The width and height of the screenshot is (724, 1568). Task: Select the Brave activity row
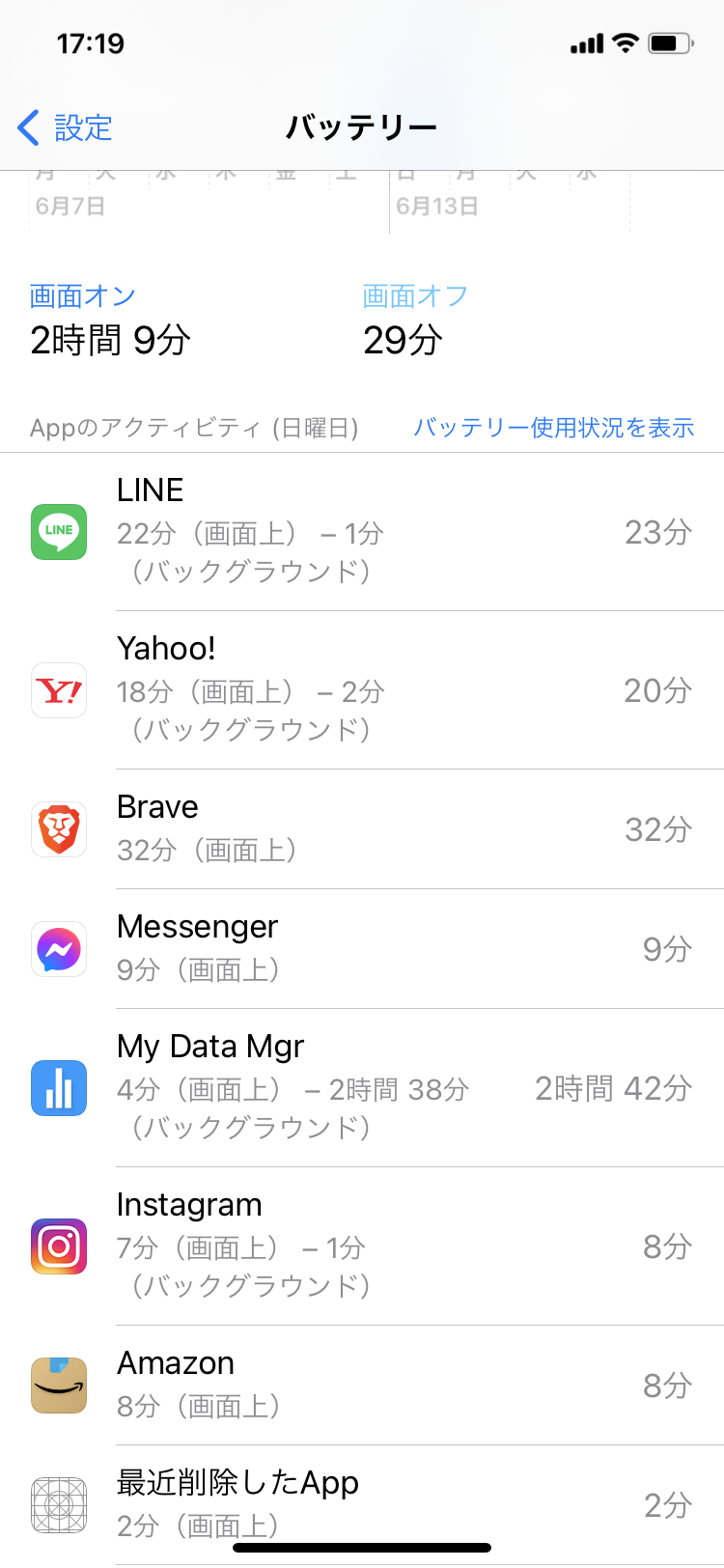click(362, 828)
